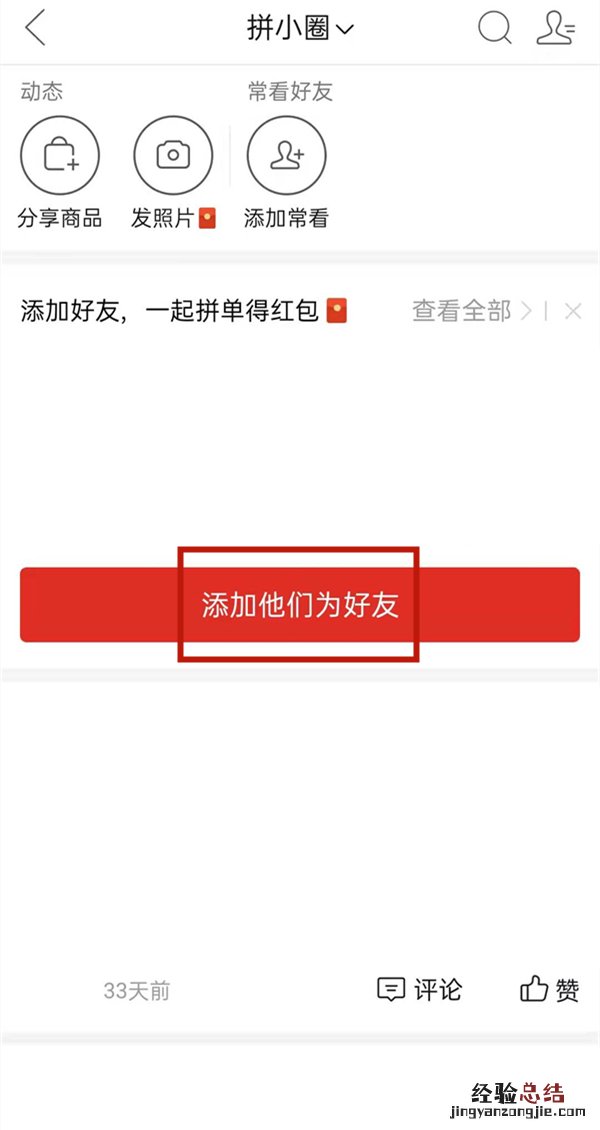Comment on the post via 评论
The width and height of the screenshot is (600, 1130).
pyautogui.click(x=420, y=990)
